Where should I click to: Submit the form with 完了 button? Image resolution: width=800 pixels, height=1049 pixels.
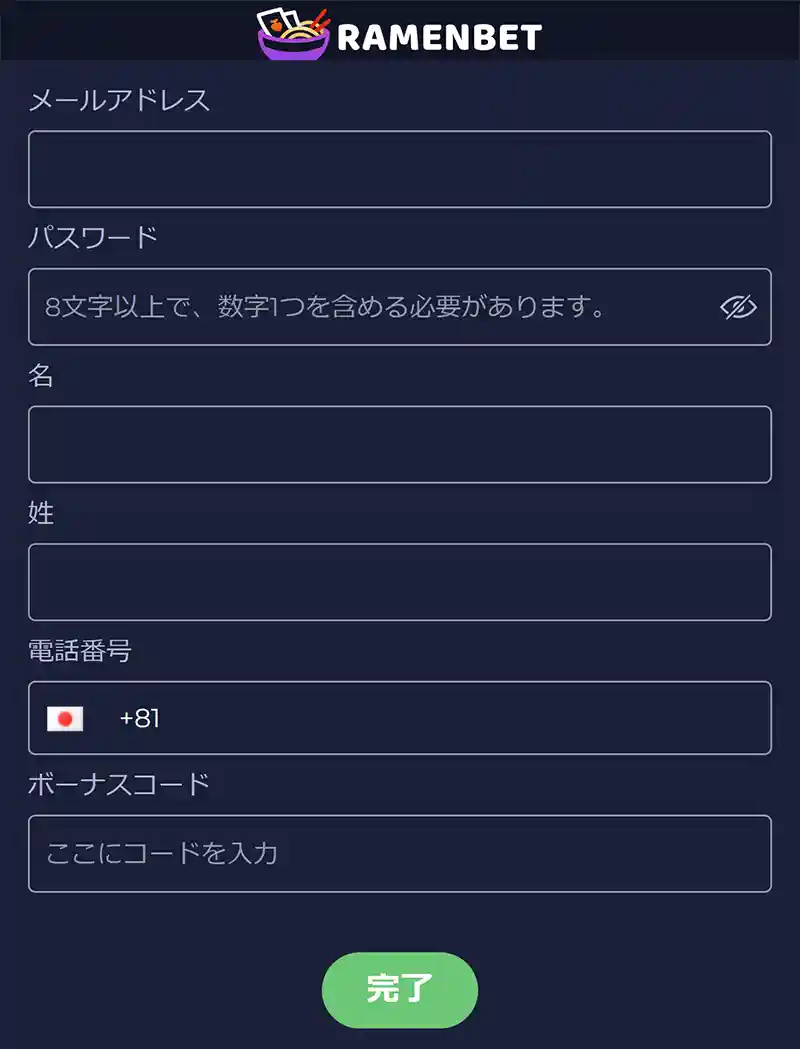(x=400, y=990)
